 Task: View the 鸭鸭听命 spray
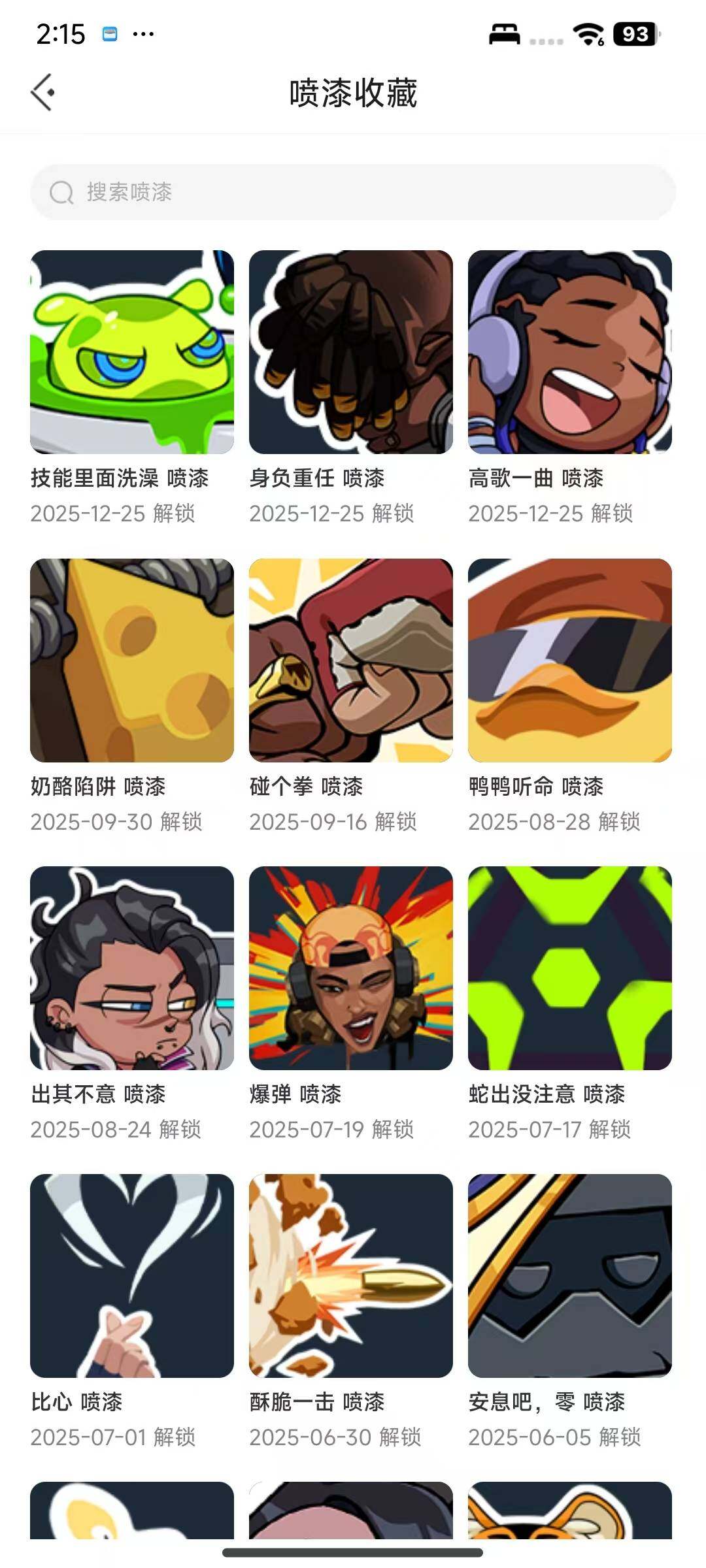tap(570, 661)
